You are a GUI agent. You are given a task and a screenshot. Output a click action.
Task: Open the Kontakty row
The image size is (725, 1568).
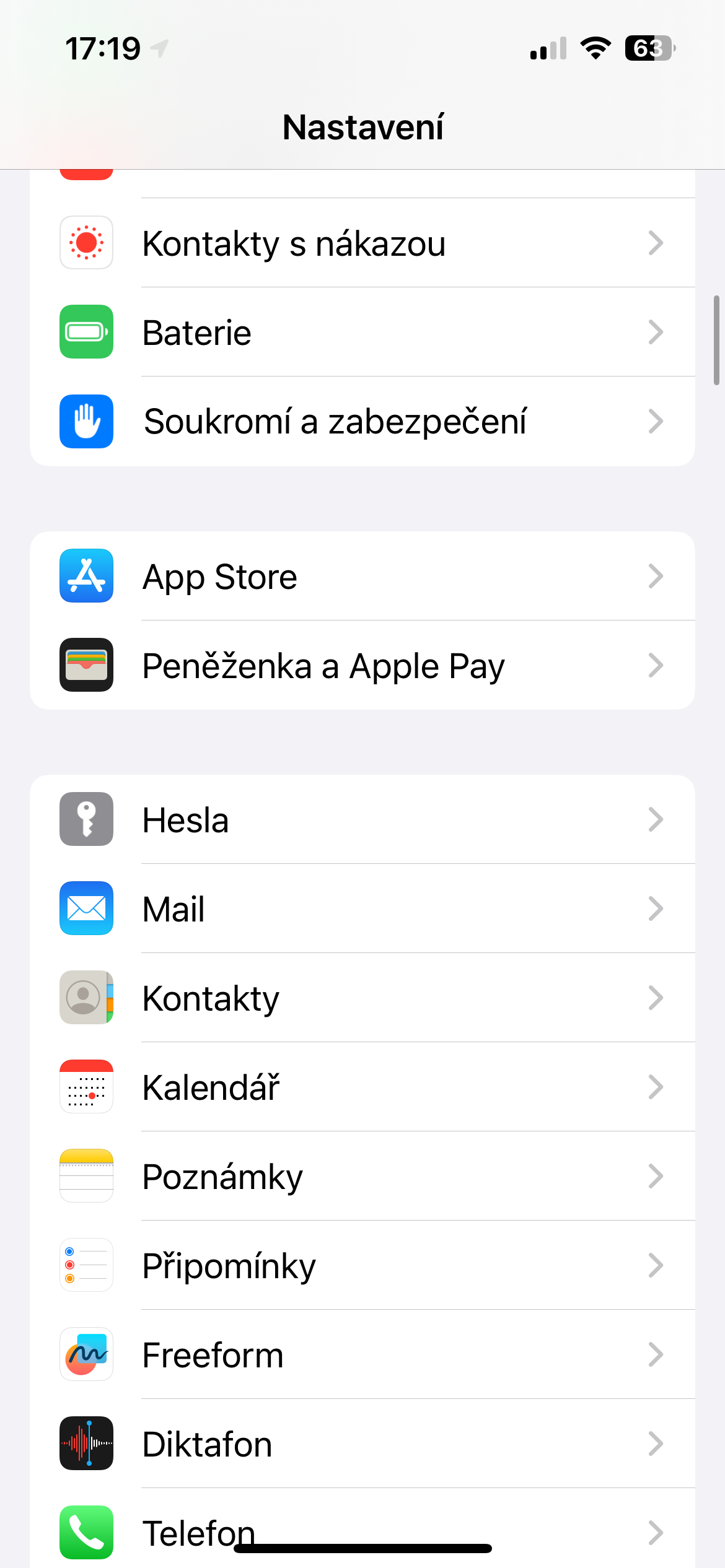362,998
